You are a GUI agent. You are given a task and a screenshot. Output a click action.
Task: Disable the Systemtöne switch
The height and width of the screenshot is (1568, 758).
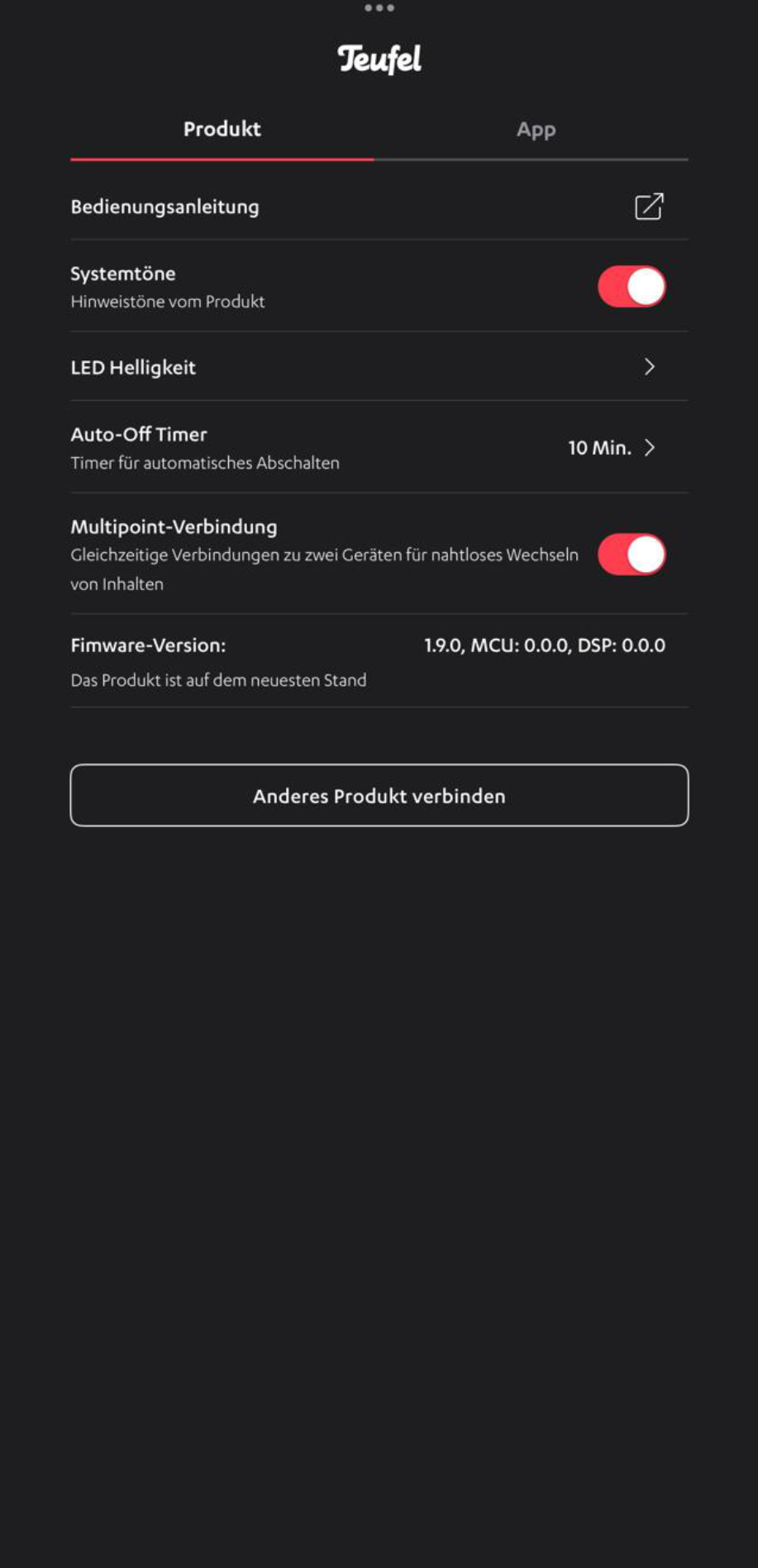click(x=632, y=286)
